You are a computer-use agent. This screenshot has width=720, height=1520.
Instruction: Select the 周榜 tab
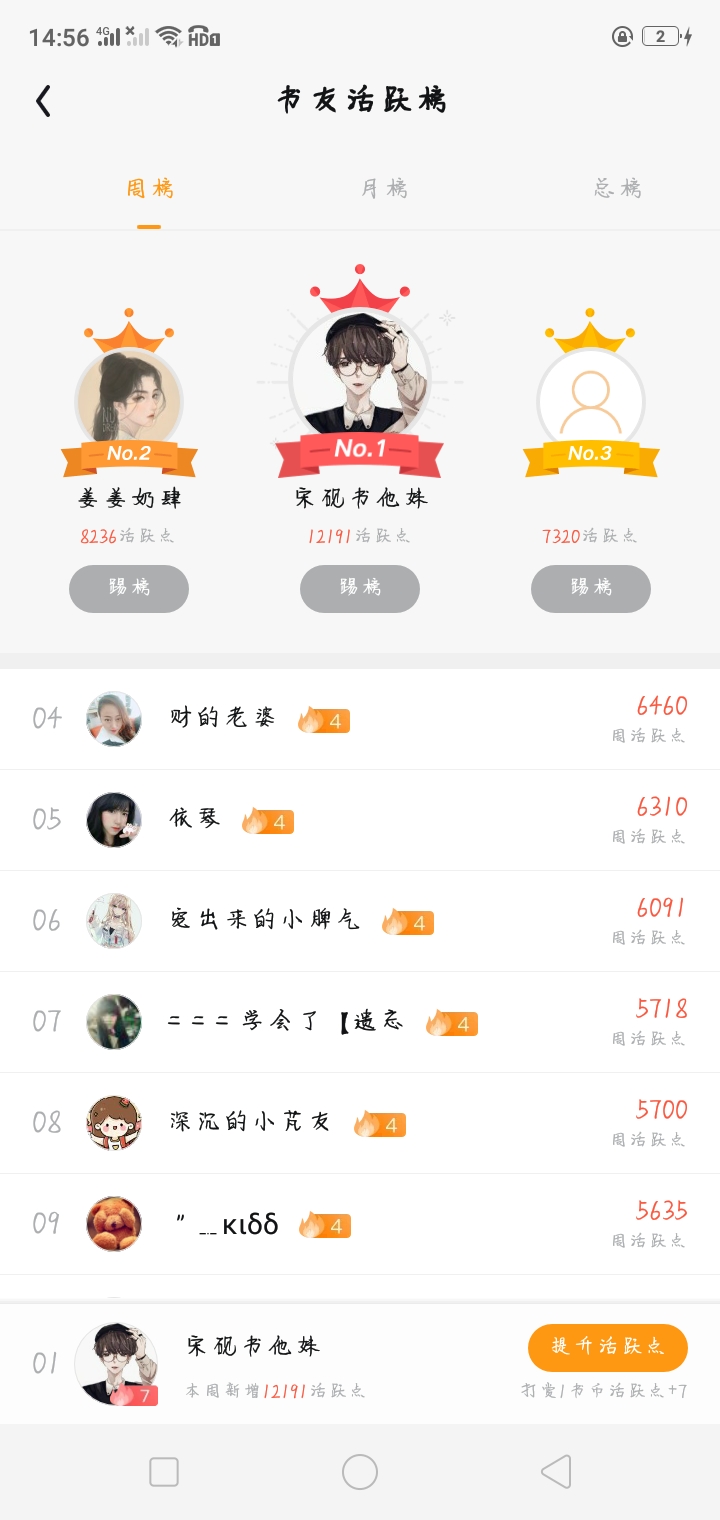pyautogui.click(x=150, y=188)
